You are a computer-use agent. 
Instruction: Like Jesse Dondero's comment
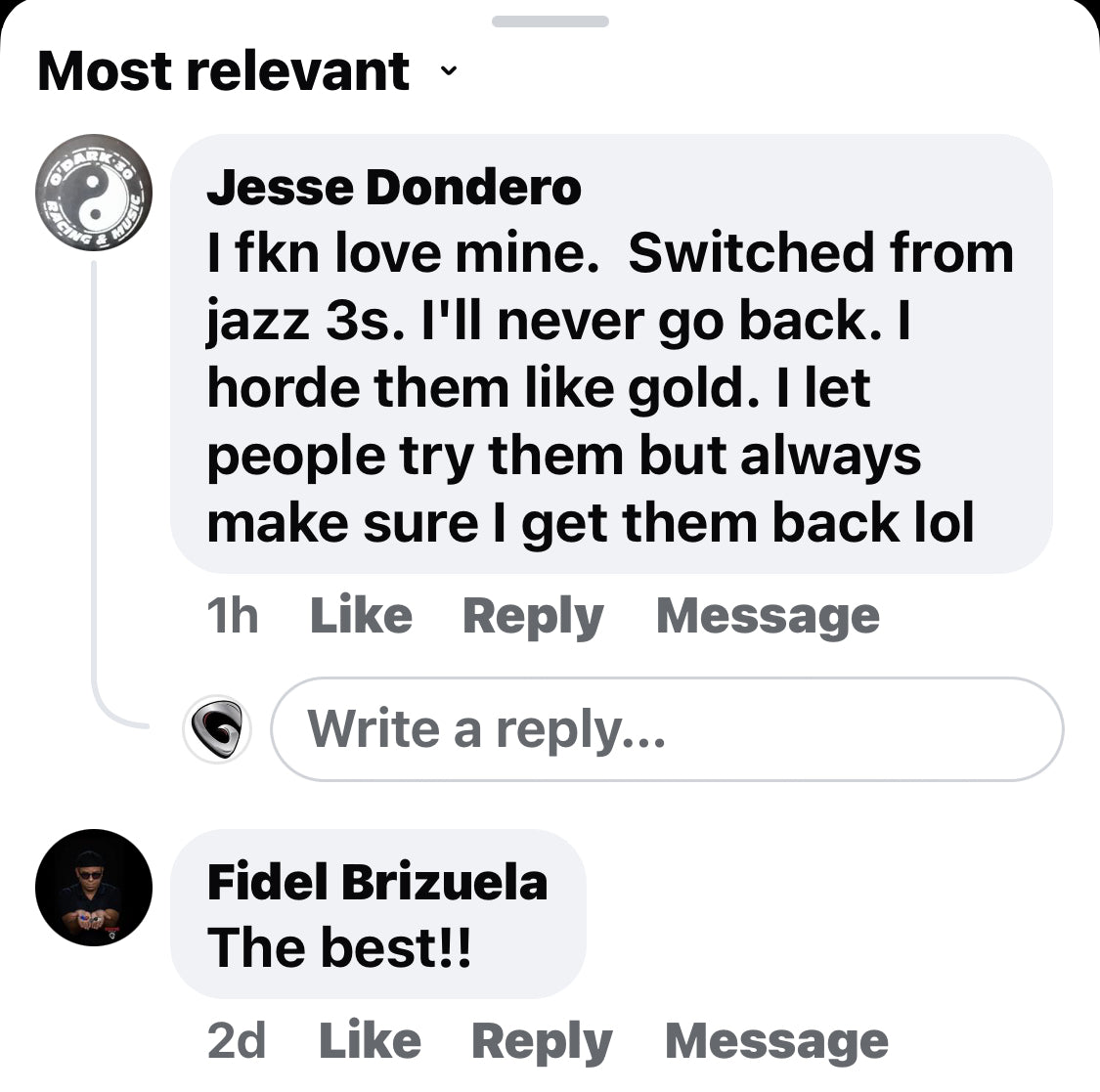click(361, 616)
